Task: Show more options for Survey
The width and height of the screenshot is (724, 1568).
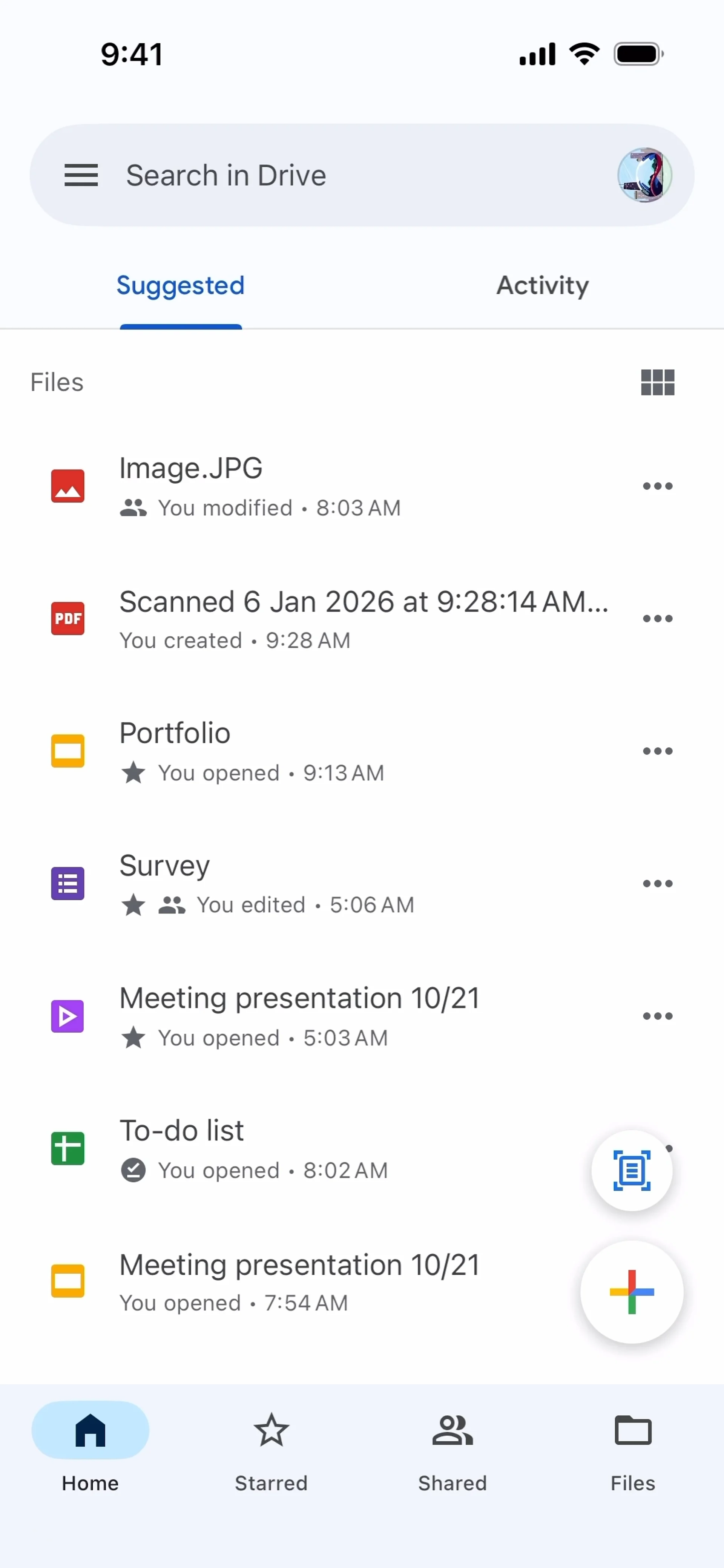Action: coord(658,883)
